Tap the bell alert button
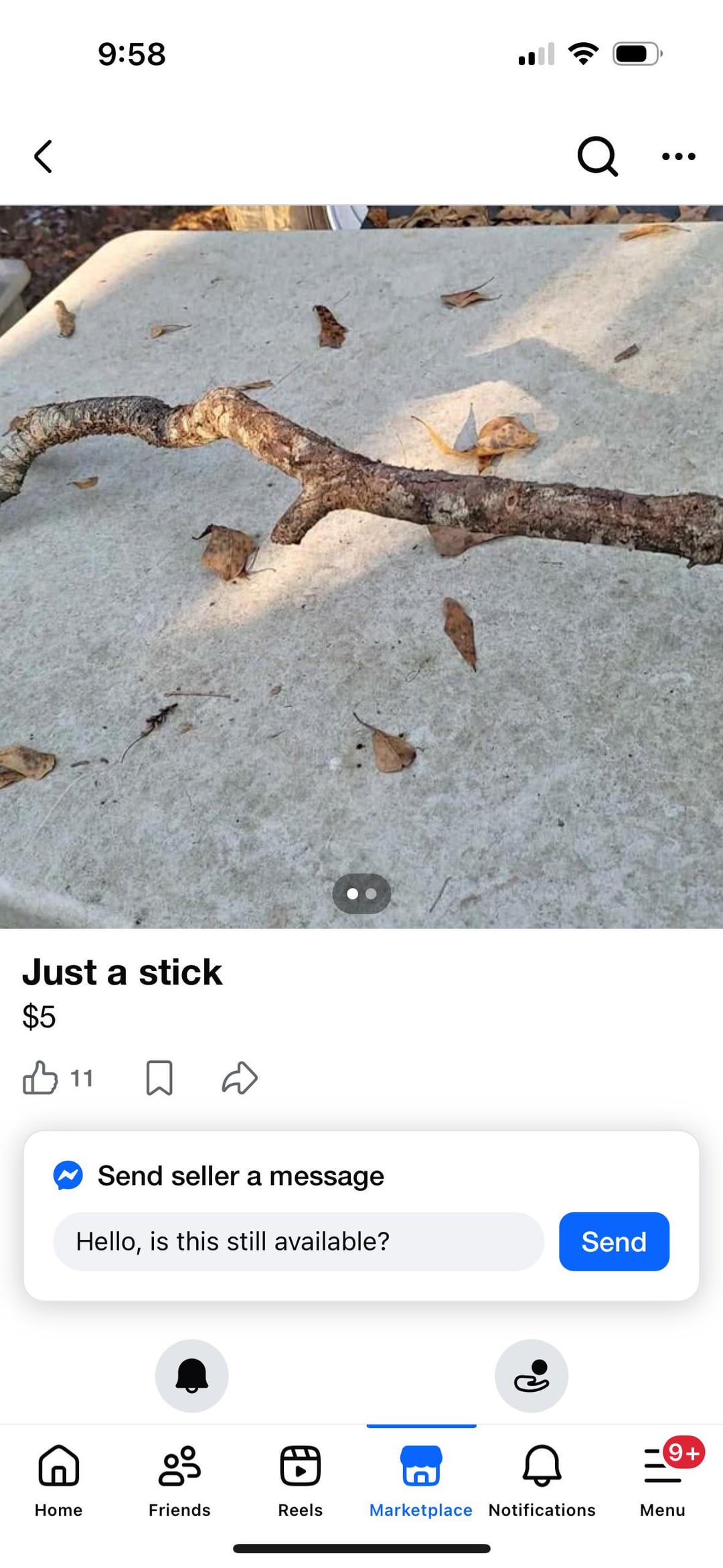Screen dimensions: 723x1568 191,1375
